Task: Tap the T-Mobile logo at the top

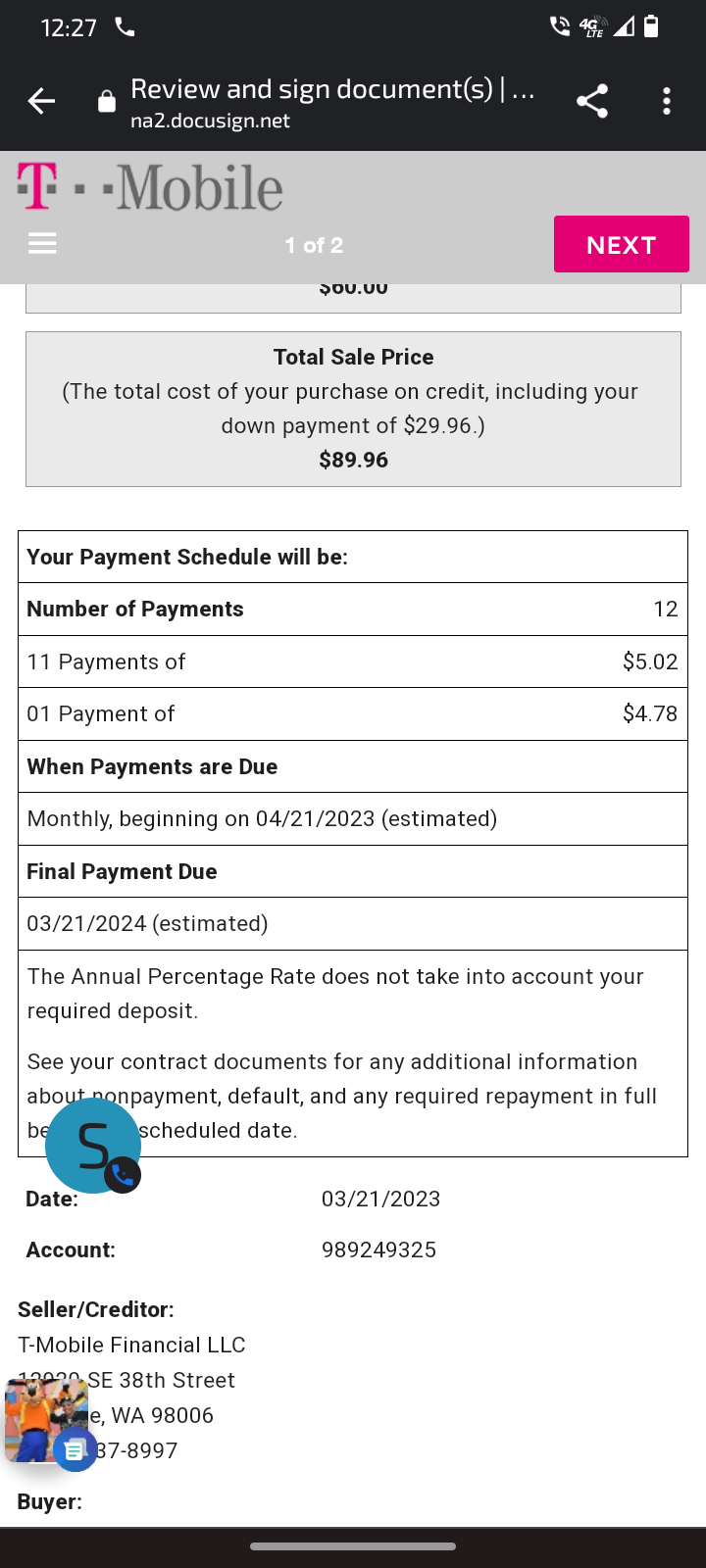Action: click(147, 186)
